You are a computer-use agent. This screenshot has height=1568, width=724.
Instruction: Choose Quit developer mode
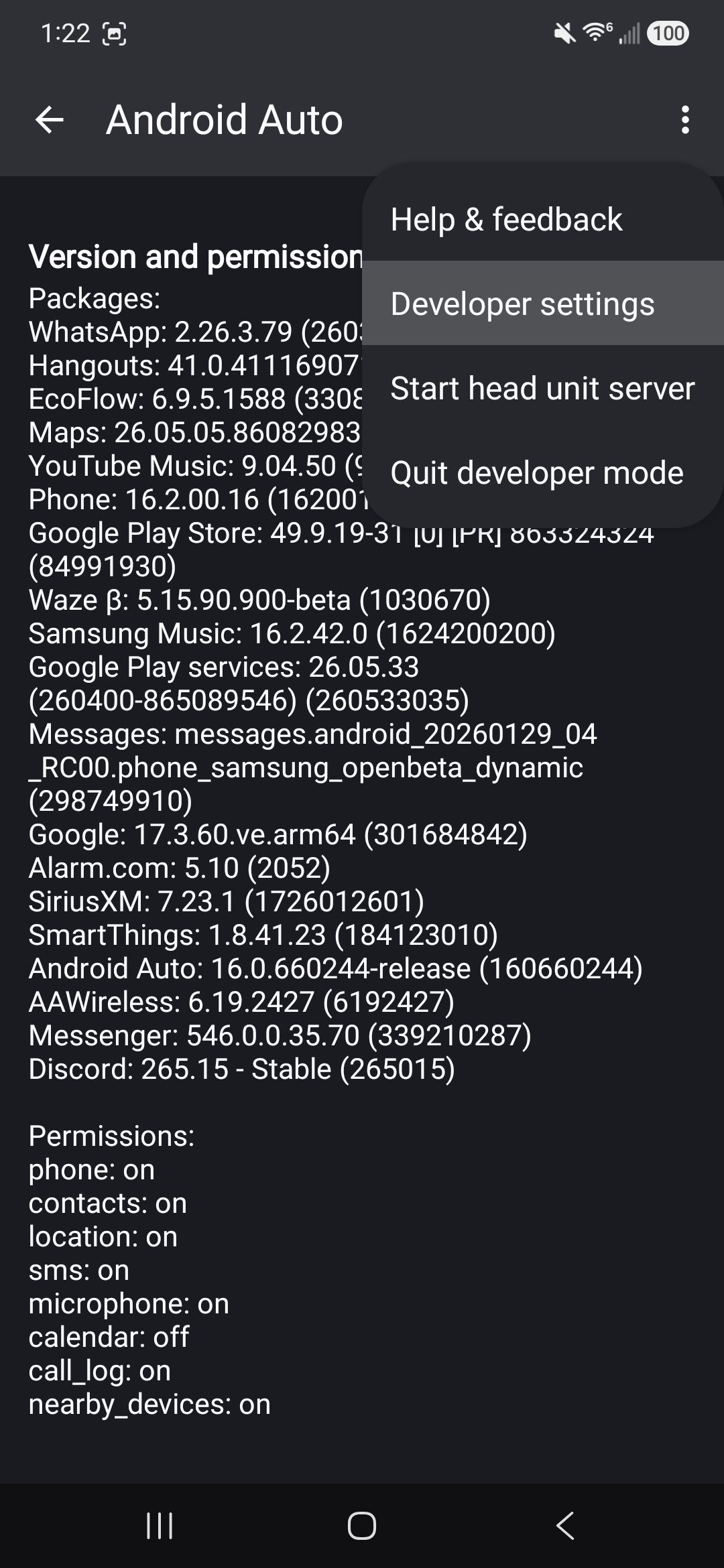pyautogui.click(x=536, y=473)
